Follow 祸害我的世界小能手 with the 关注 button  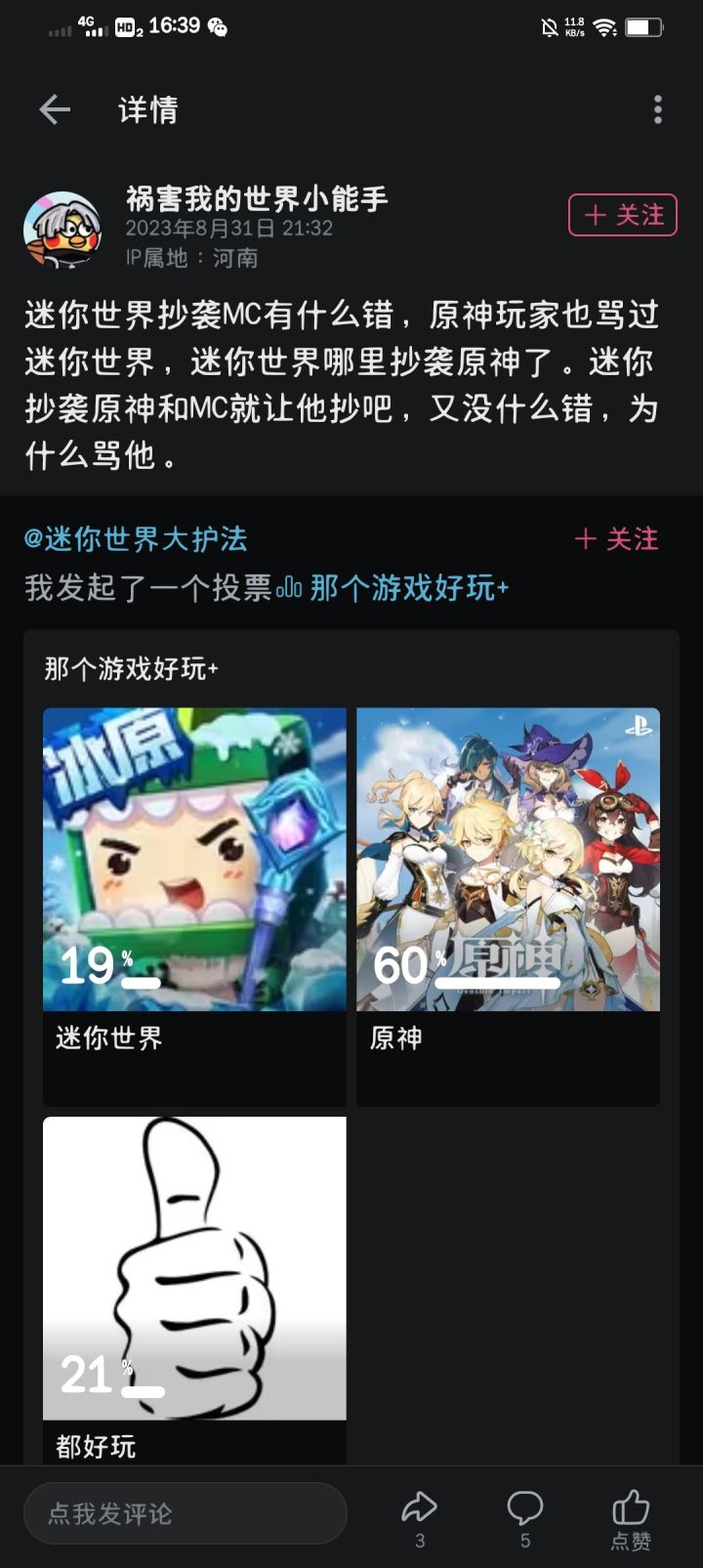pyautogui.click(x=622, y=215)
